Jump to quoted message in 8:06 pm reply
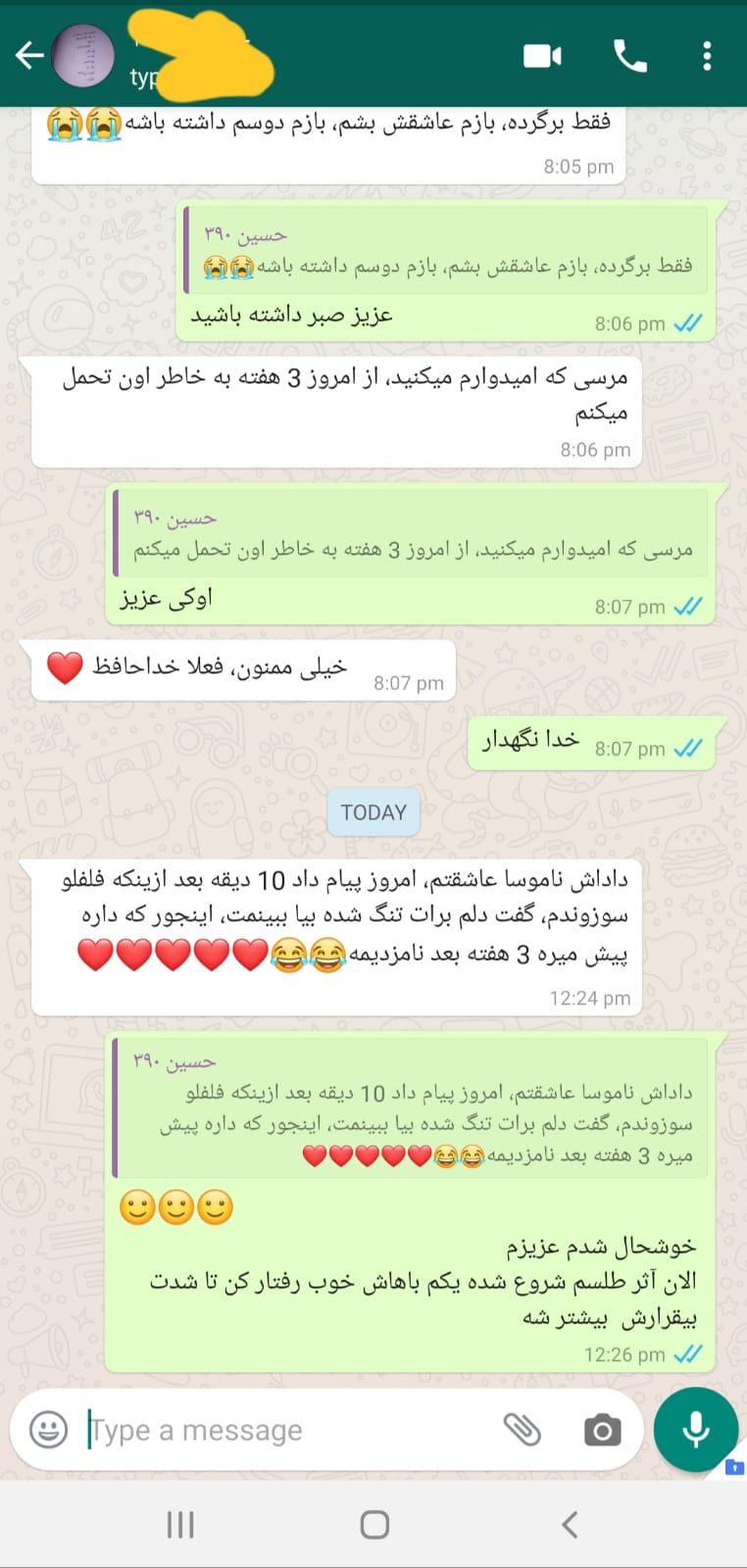Screen dimensions: 747x1568 pos(446,250)
